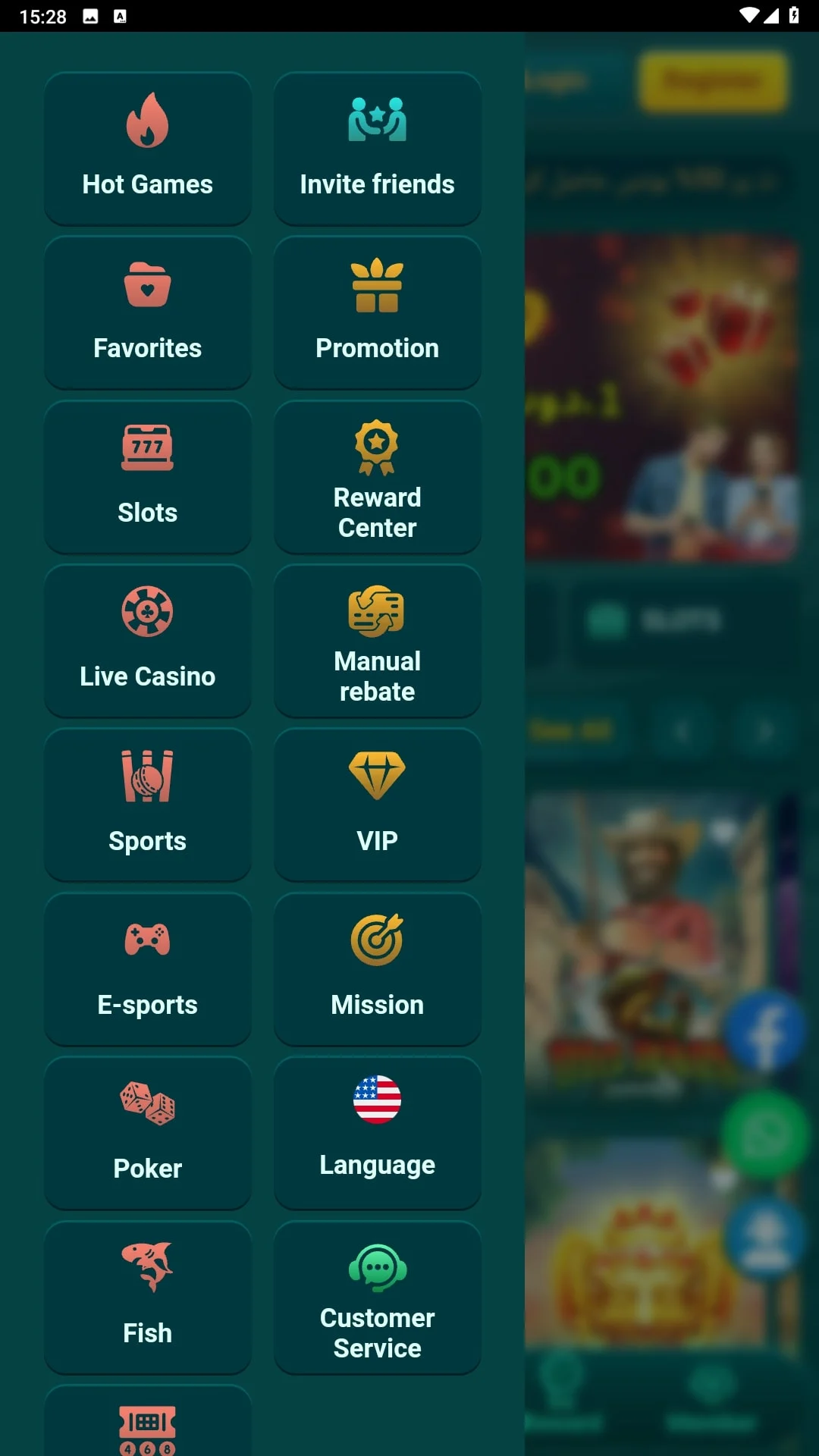Browse the Sports section

pos(147,805)
